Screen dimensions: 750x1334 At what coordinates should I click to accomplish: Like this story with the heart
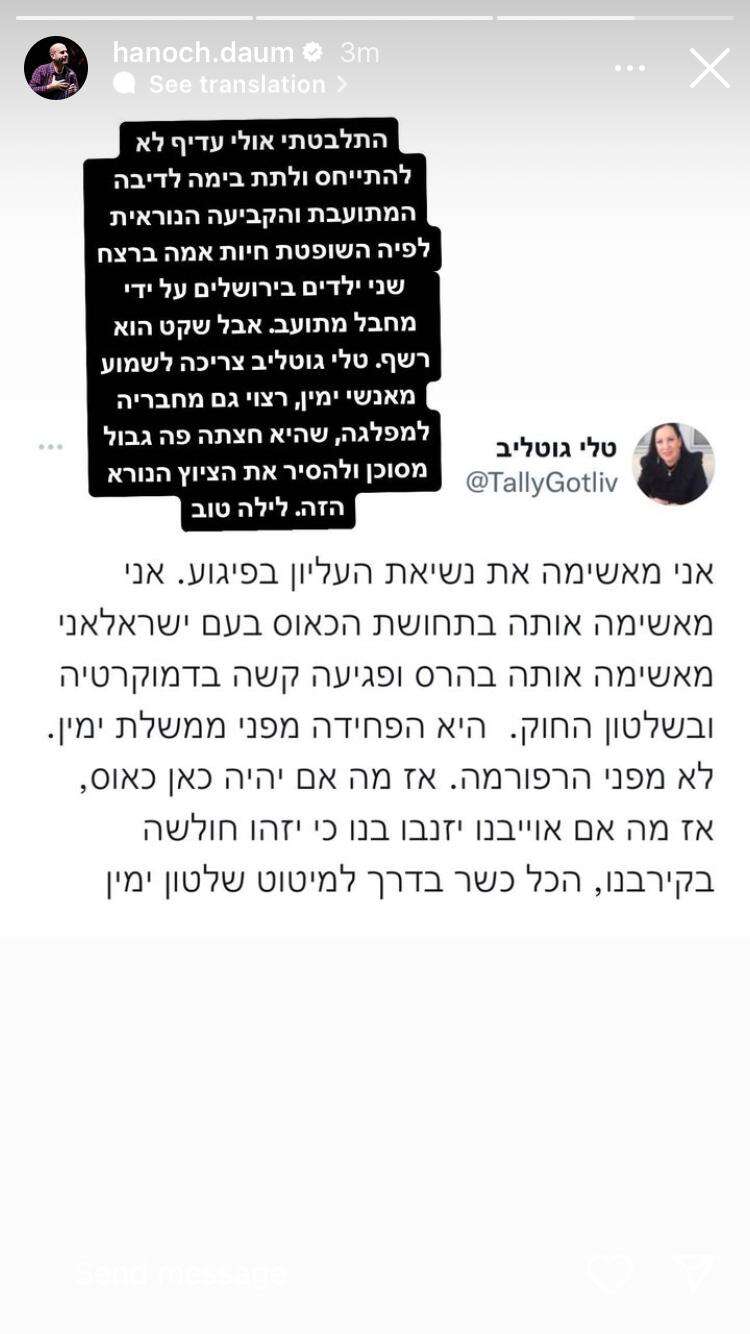pyautogui.click(x=609, y=1273)
